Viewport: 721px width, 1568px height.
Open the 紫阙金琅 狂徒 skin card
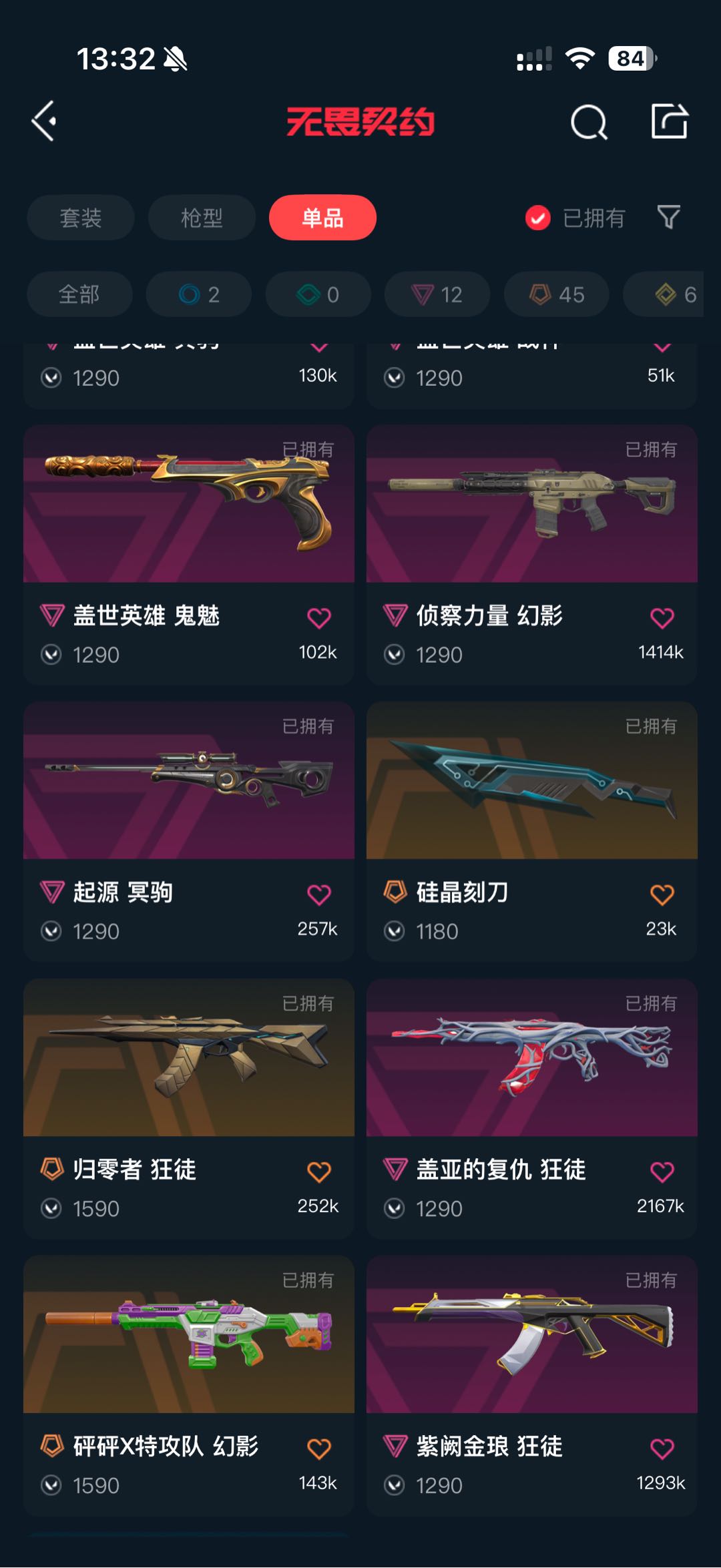click(x=532, y=1386)
